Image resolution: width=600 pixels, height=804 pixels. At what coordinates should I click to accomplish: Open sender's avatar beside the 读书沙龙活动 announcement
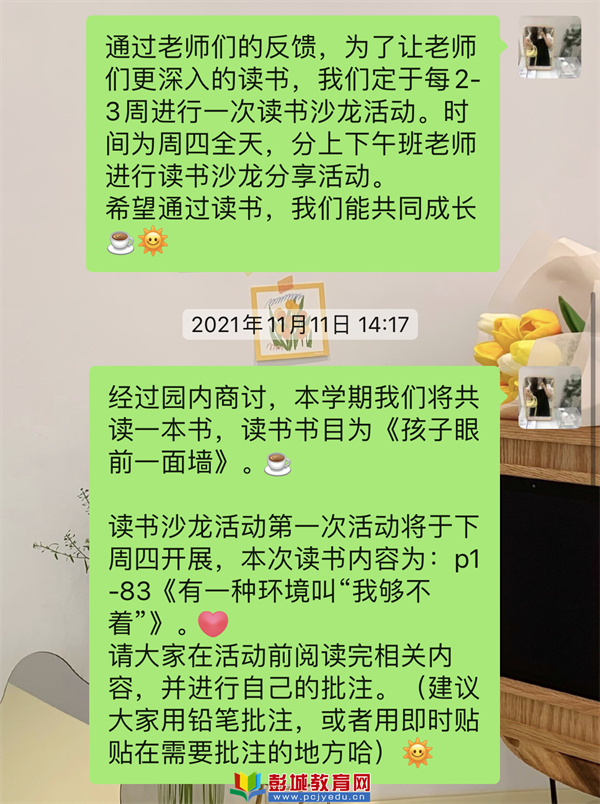click(549, 47)
